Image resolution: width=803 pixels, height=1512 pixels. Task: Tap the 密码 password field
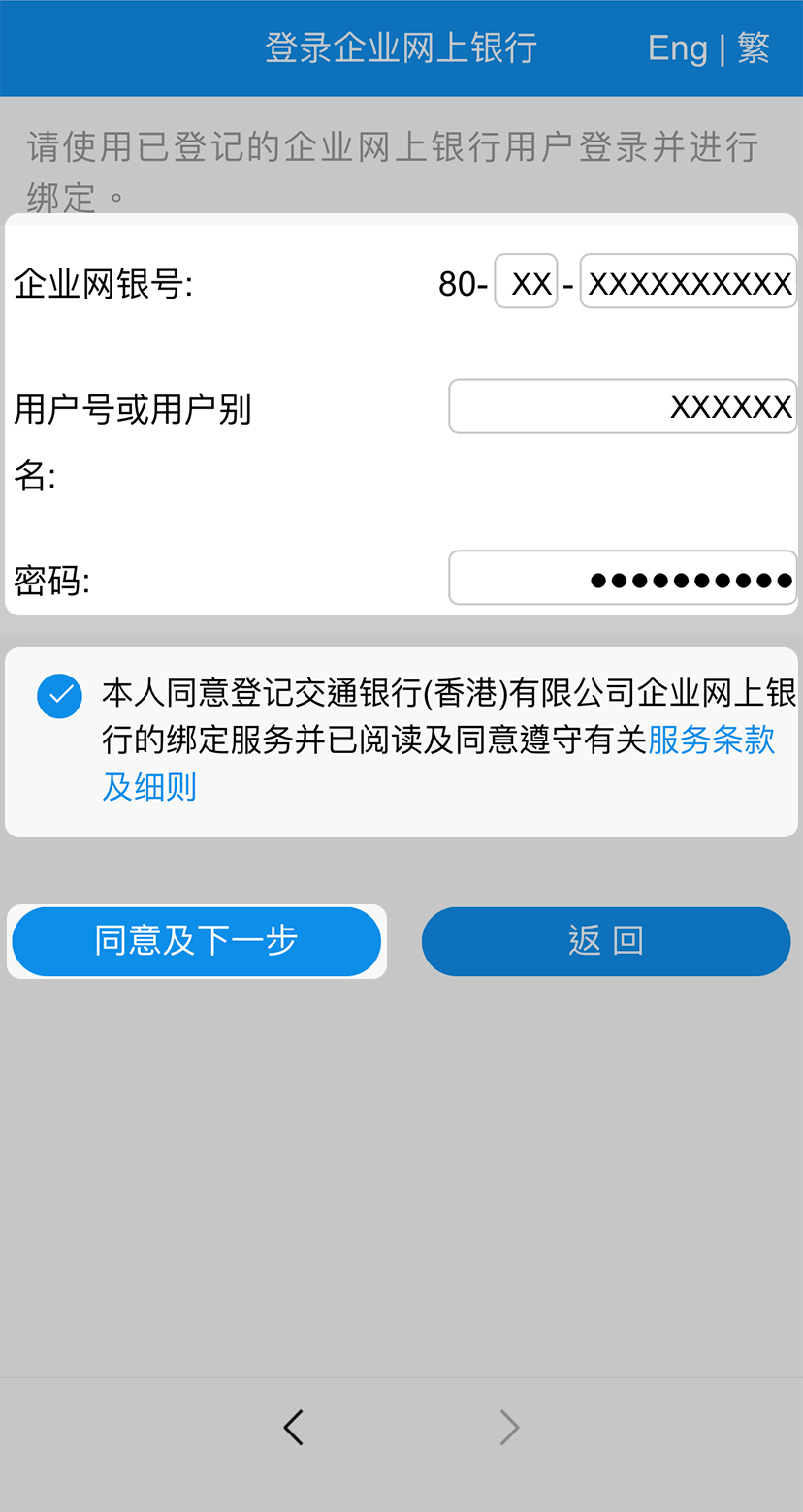[623, 579]
